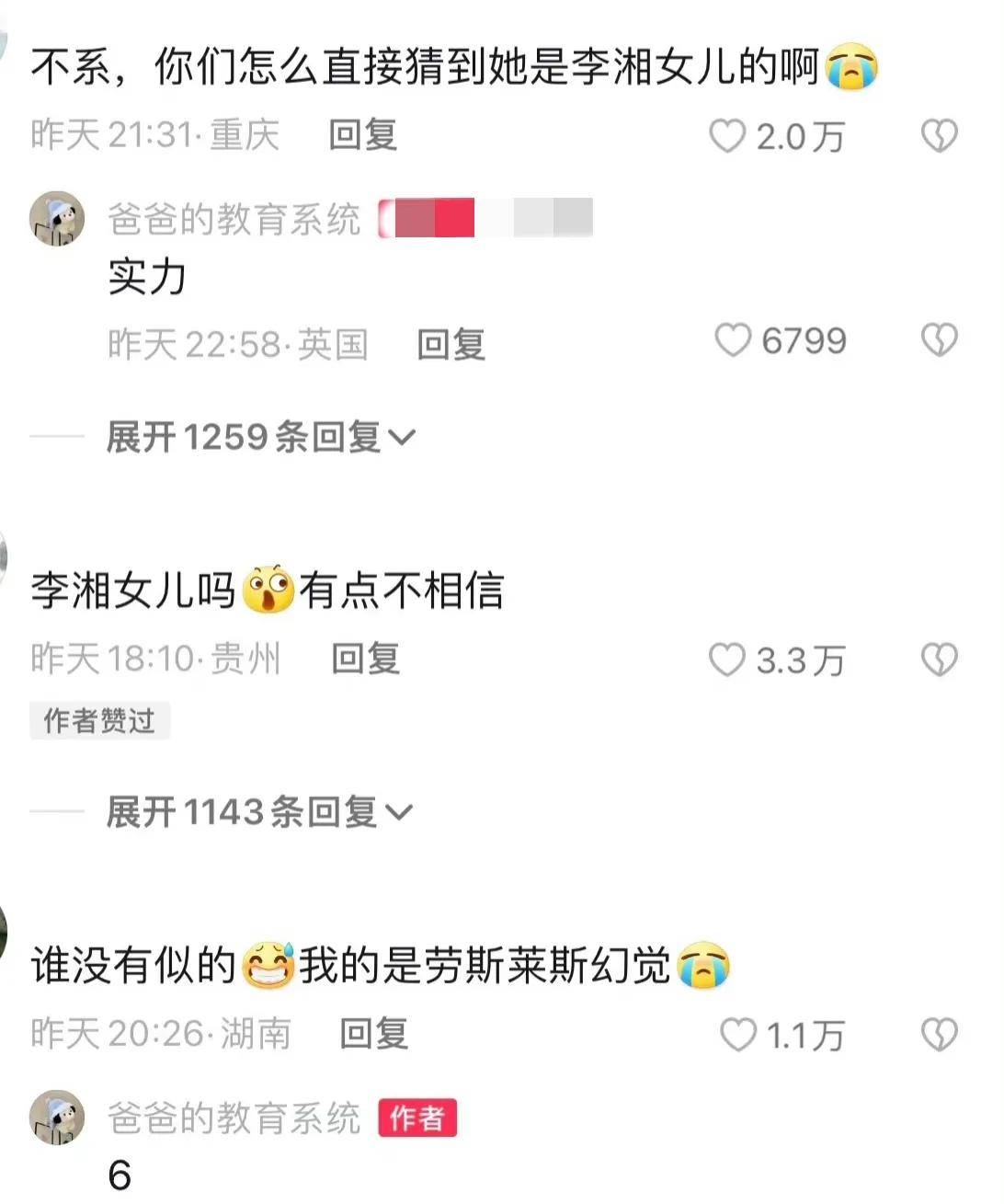
Task: Reply to the '实力' comment
Action: click(451, 344)
